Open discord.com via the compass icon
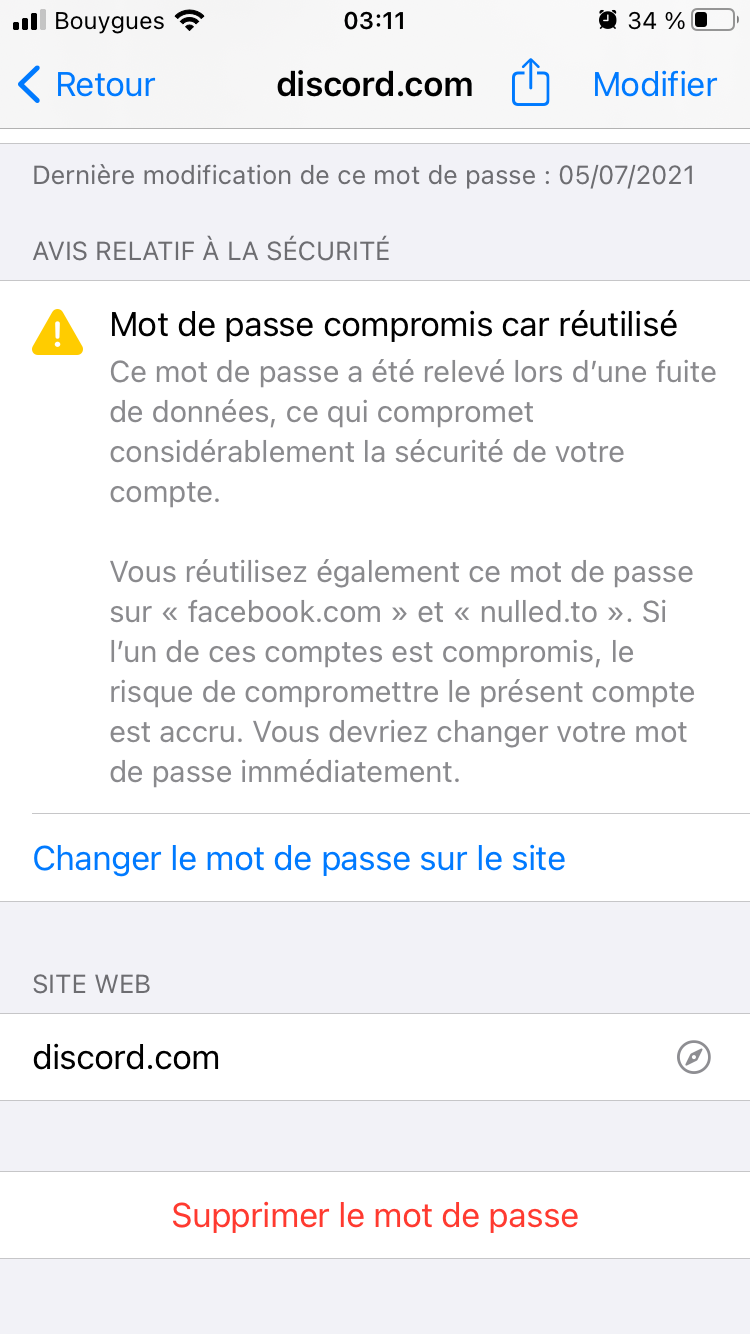The height and width of the screenshot is (1334, 750). point(694,1057)
